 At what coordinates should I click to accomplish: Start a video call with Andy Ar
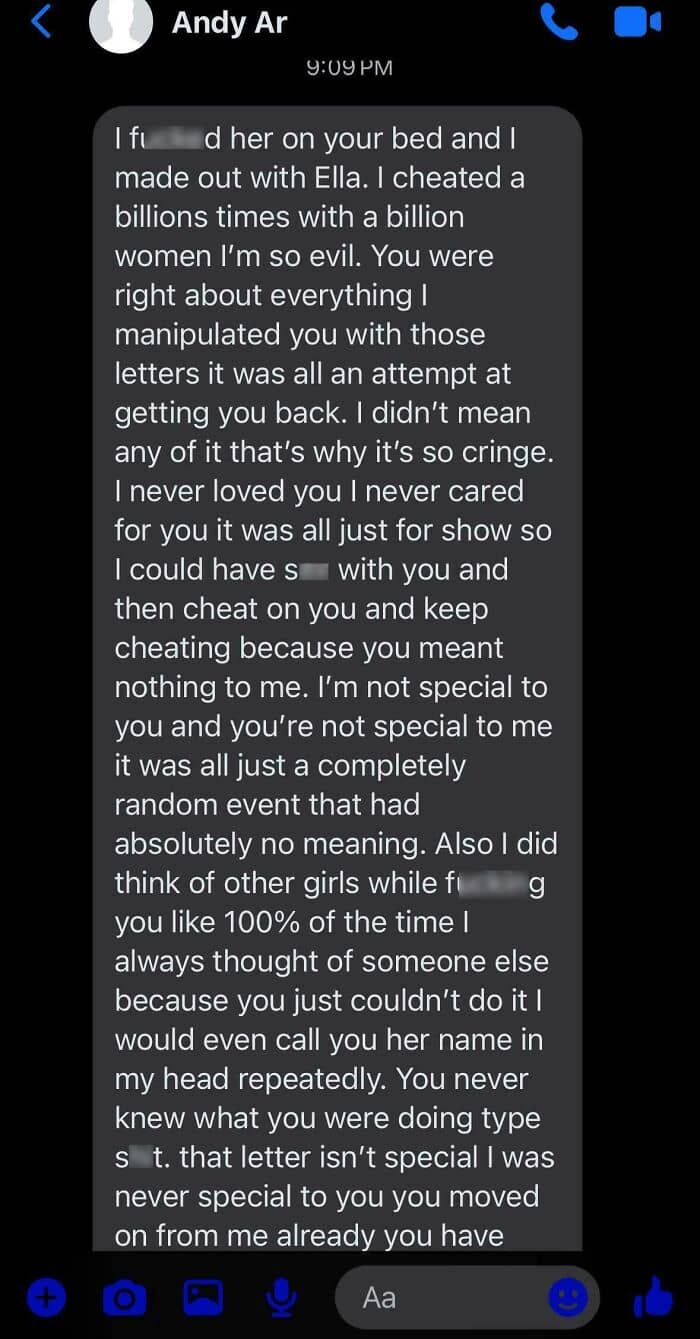pyautogui.click(x=638, y=22)
